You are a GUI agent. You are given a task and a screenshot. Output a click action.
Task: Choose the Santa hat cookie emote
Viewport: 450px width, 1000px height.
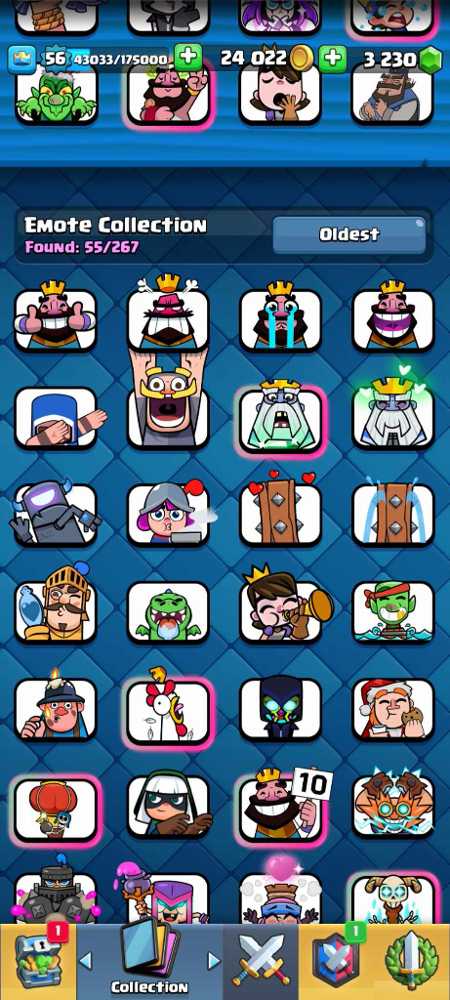[393, 708]
